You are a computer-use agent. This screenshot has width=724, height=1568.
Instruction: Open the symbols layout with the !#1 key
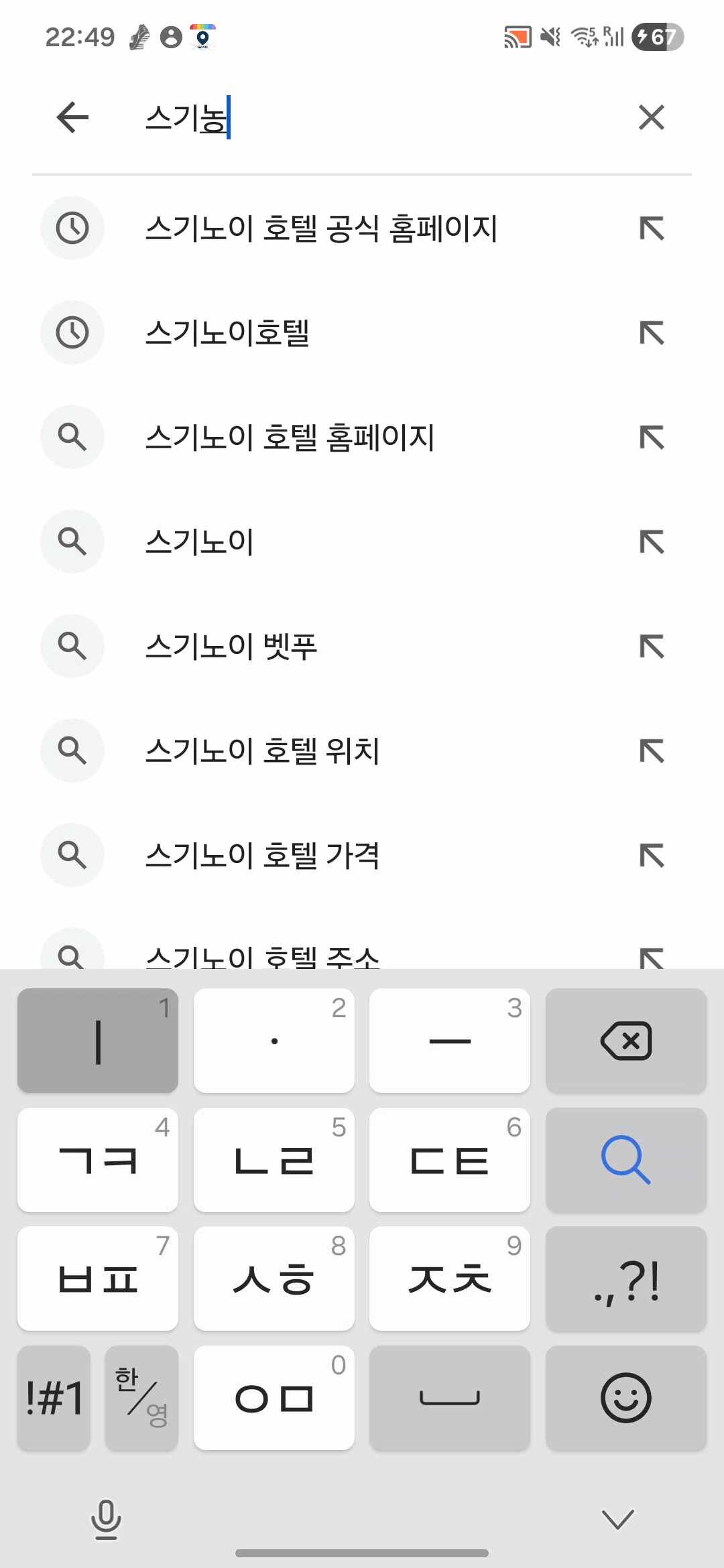pyautogui.click(x=53, y=1398)
